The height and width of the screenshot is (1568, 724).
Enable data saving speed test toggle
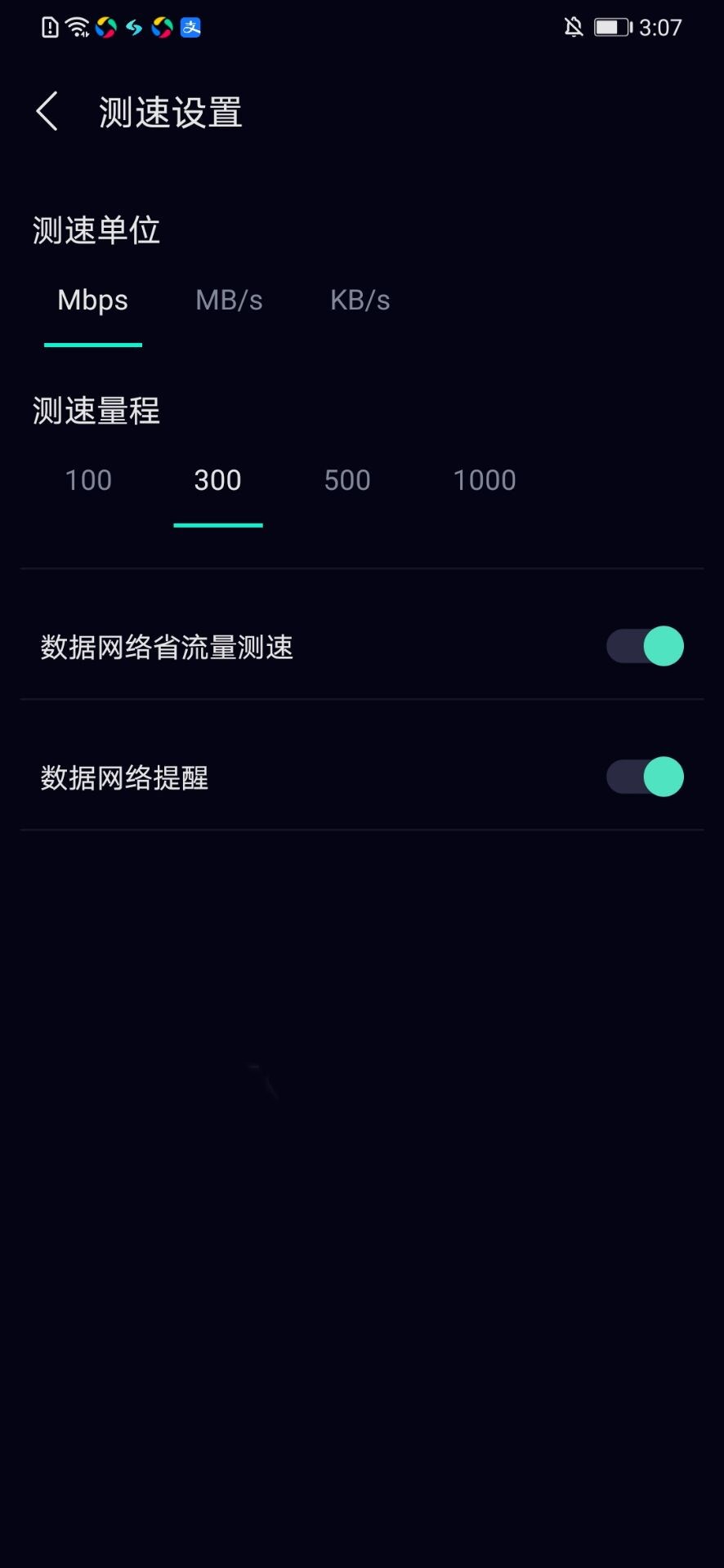[x=645, y=646]
